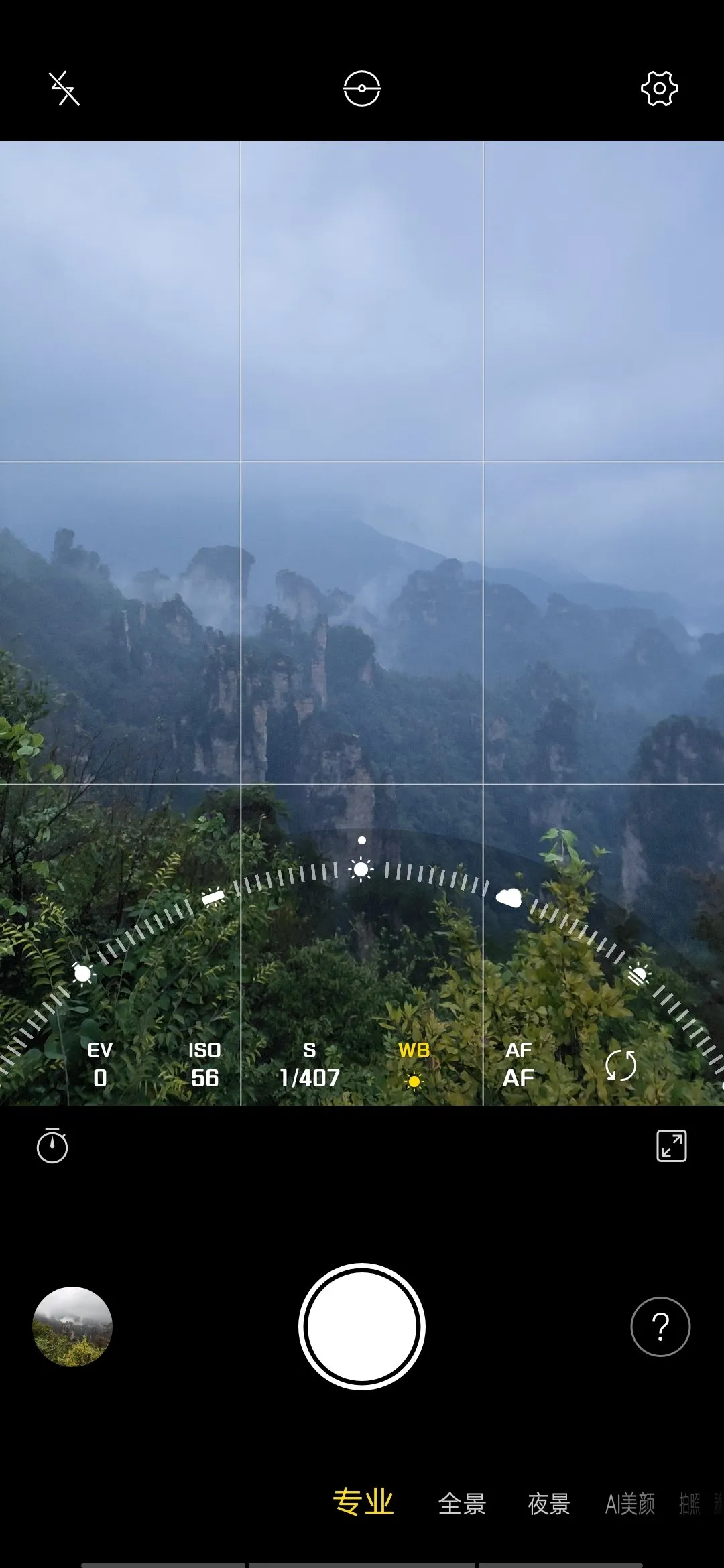Screen dimensions: 724x1568
Task: Open last photo thumbnail in gallery
Action: pos(72,1327)
